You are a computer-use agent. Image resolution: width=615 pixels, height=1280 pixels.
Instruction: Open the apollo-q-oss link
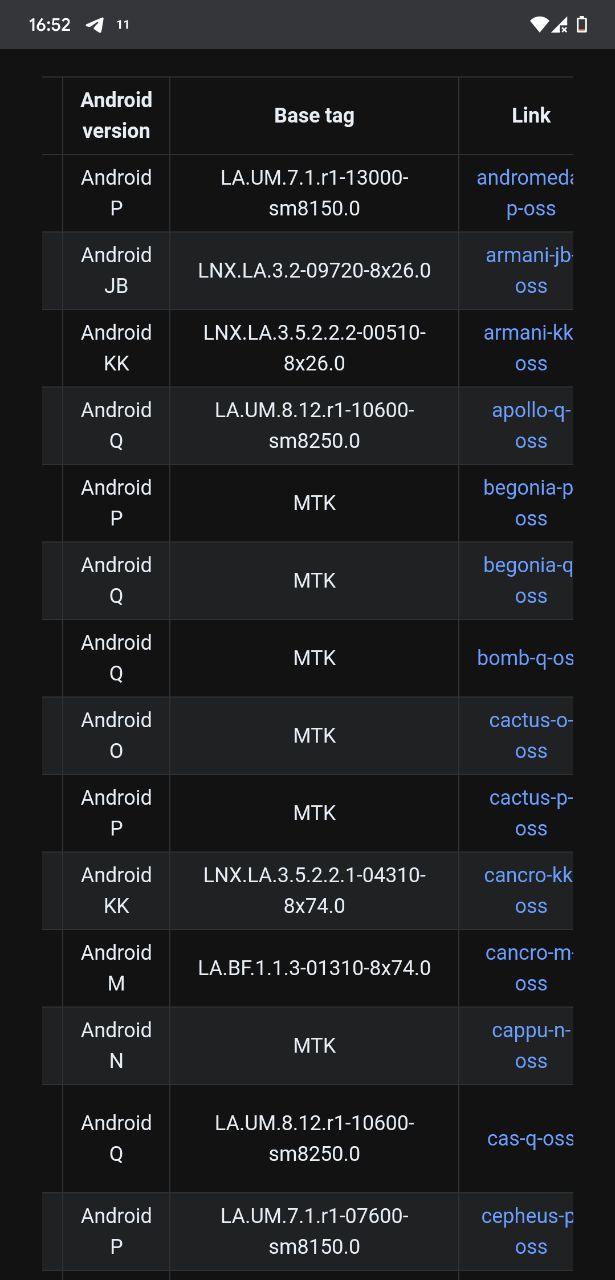[532, 425]
